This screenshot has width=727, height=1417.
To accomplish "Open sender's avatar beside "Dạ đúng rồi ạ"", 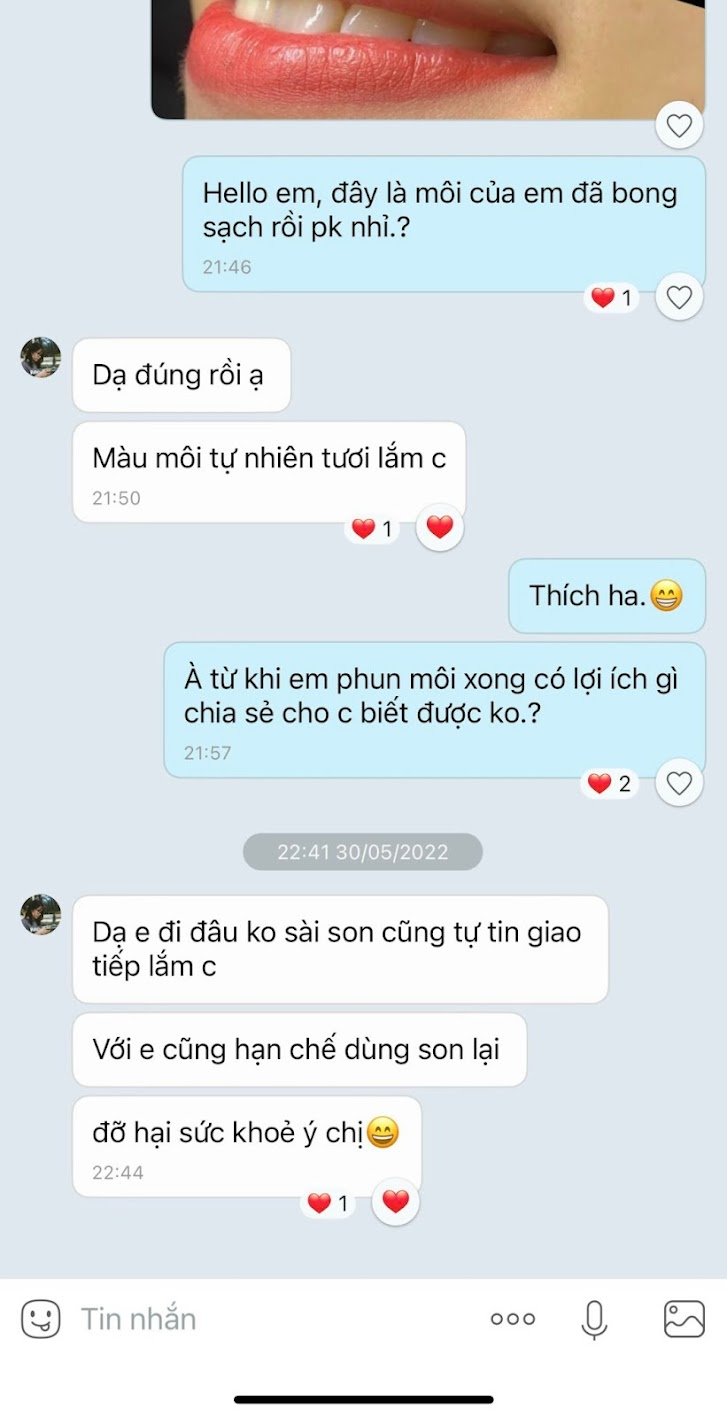I will (x=41, y=358).
